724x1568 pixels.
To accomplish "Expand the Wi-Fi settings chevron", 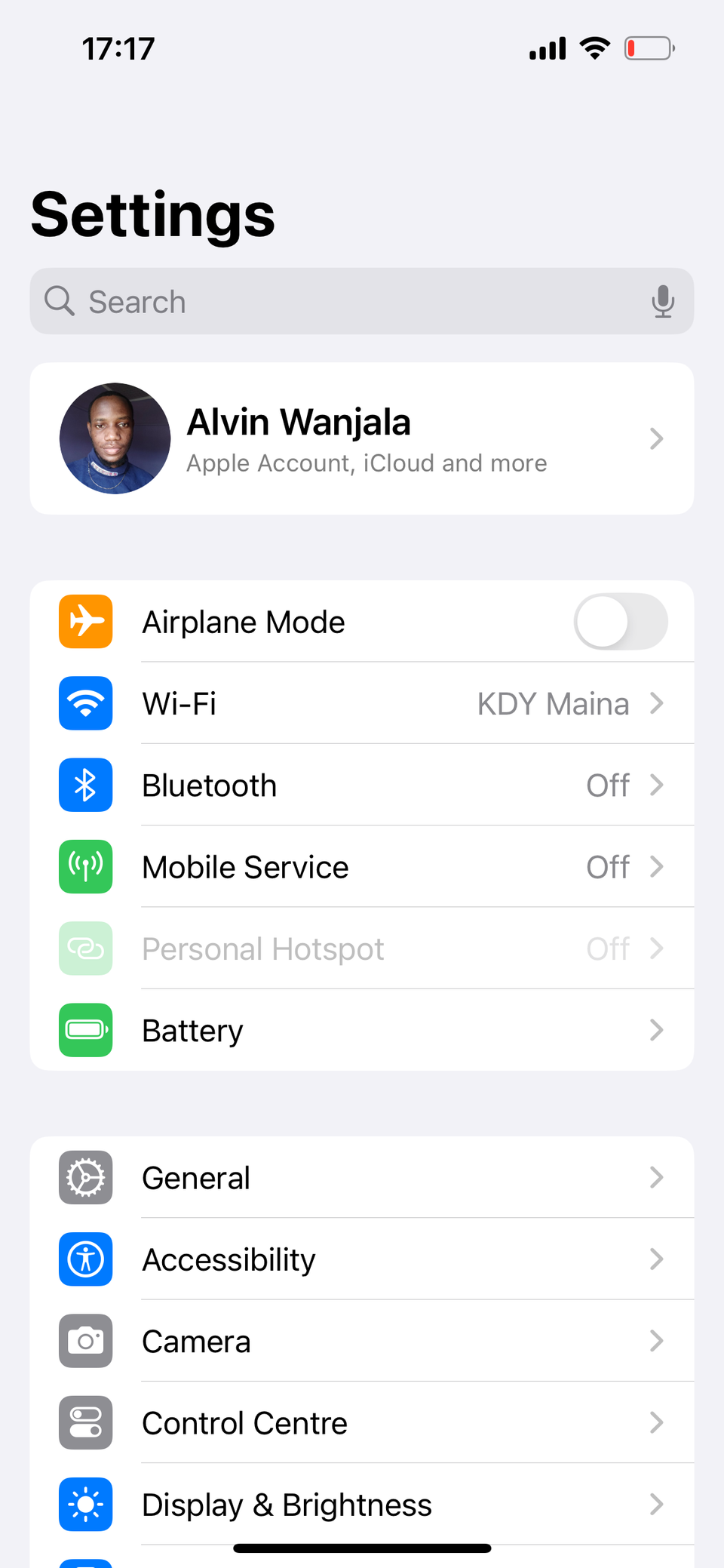I will pos(657,703).
